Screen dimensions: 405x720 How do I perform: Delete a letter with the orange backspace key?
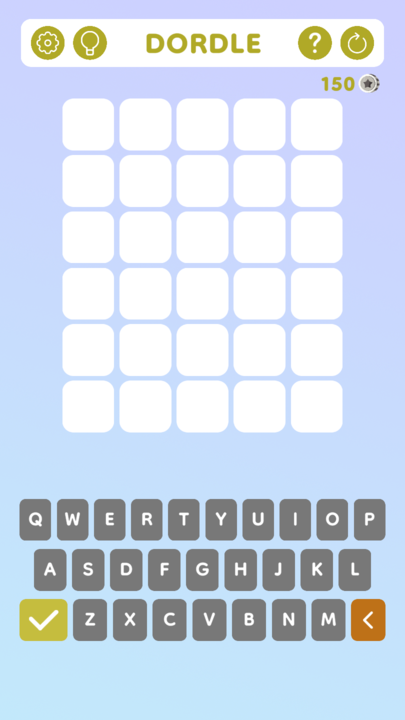368,620
